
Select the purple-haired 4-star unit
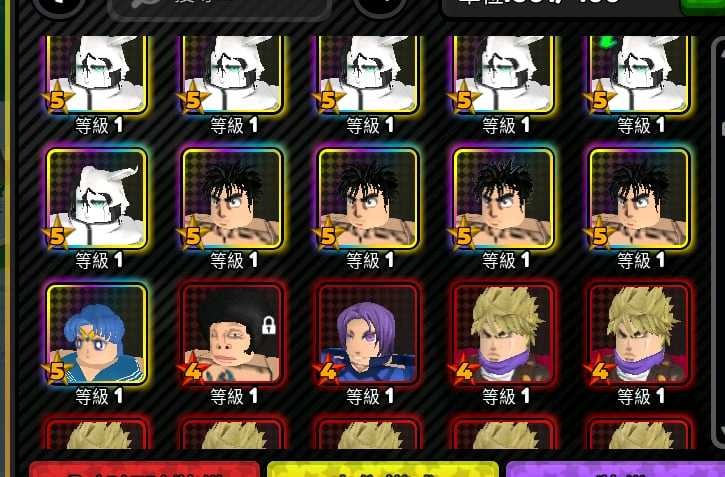[x=368, y=333]
